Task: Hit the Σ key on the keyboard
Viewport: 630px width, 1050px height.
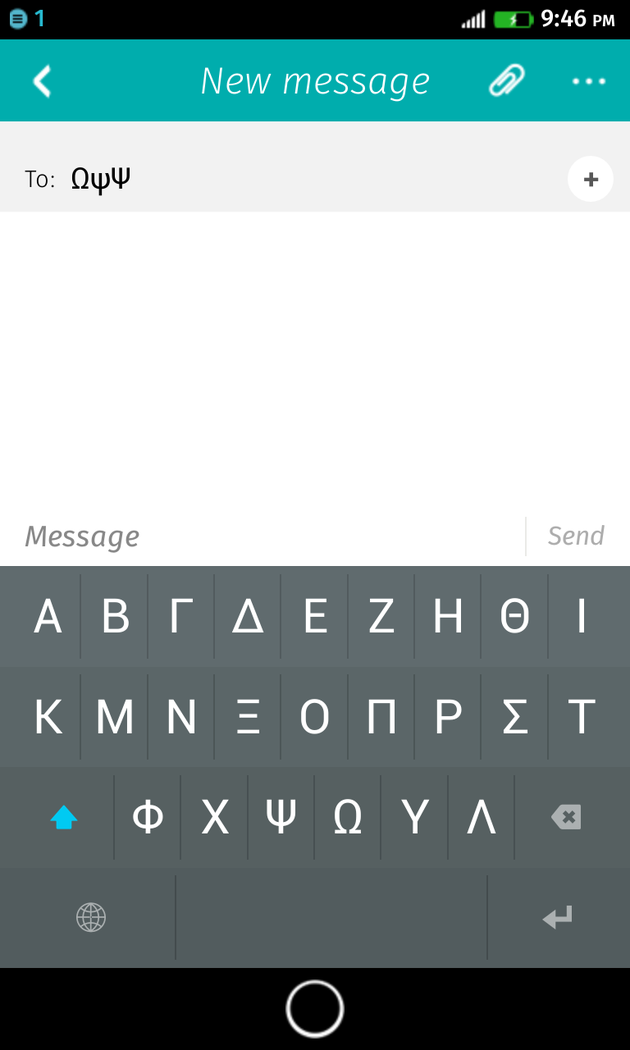Action: coord(515,717)
